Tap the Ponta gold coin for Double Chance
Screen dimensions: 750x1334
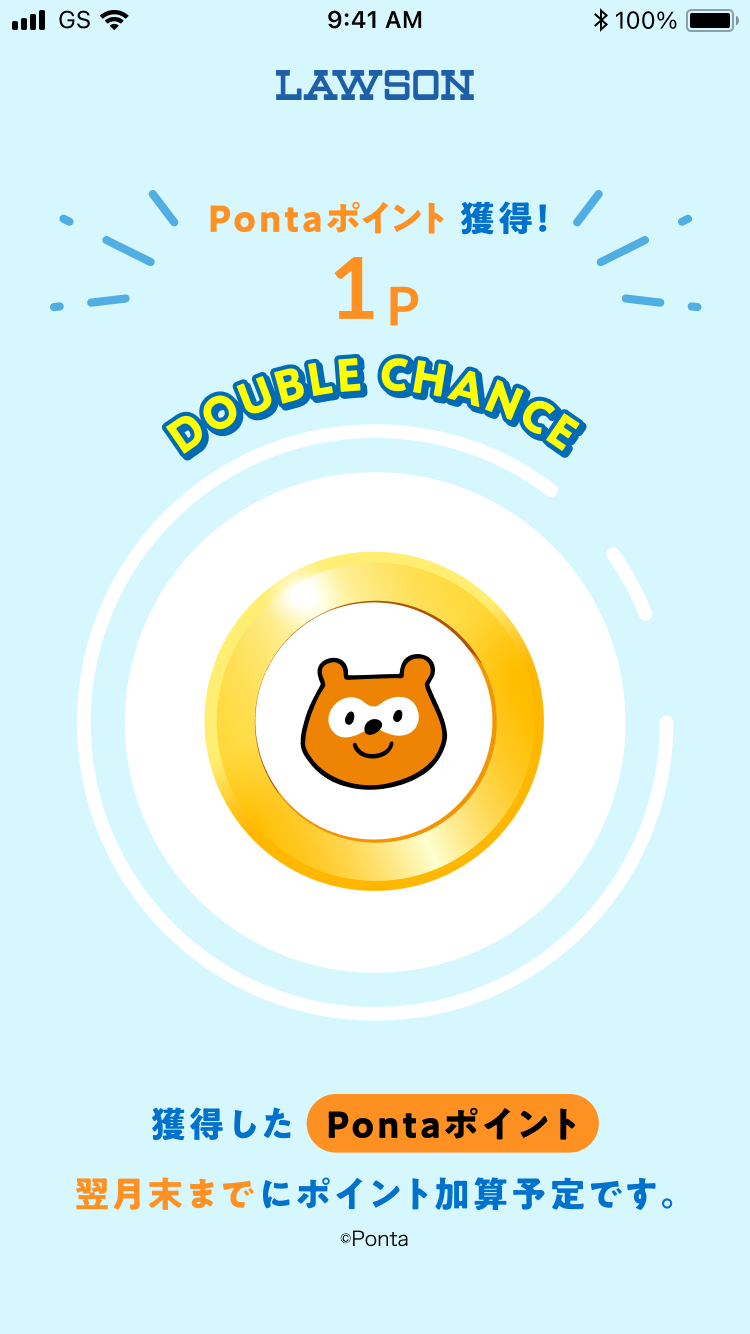tap(374, 721)
